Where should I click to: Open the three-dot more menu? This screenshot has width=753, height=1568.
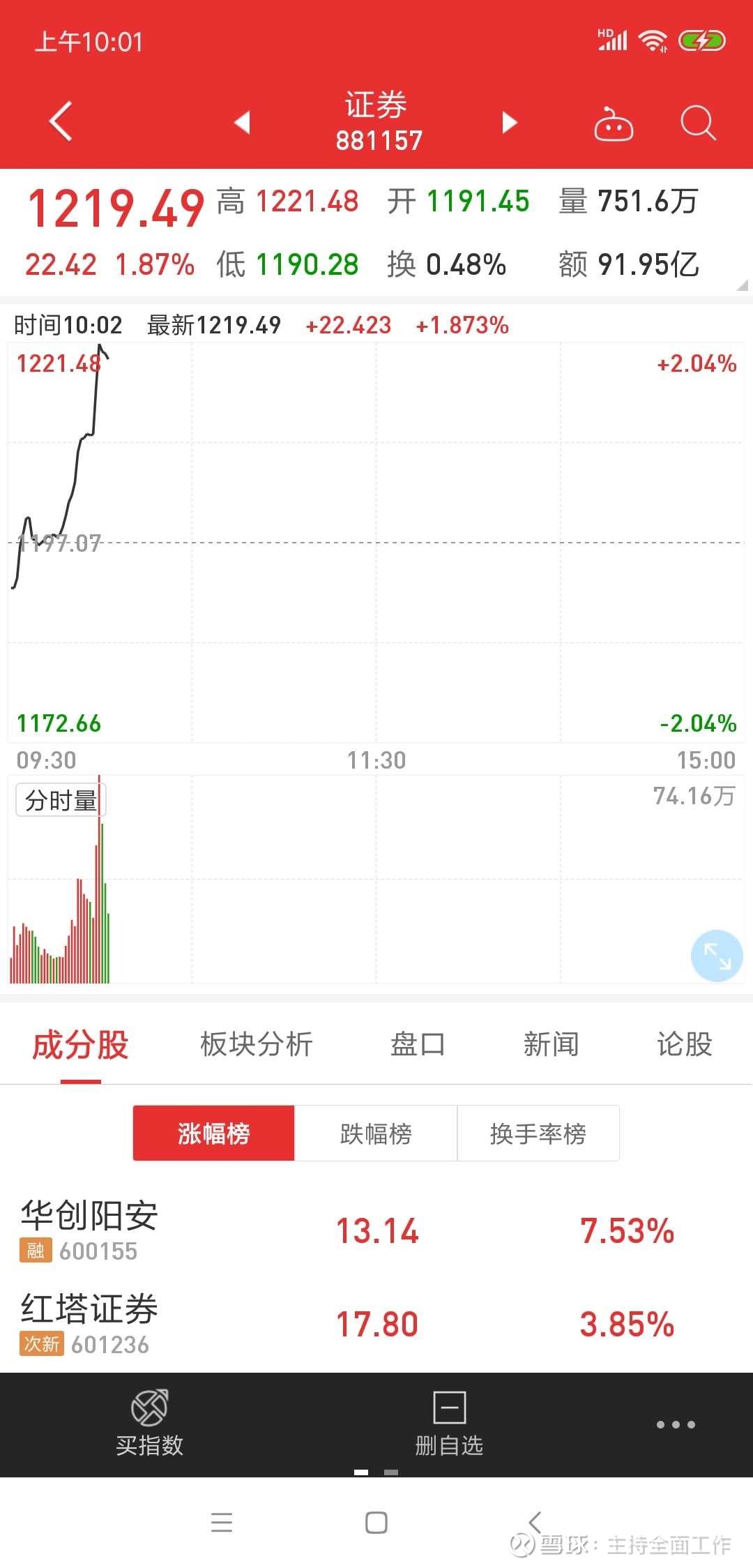click(x=676, y=1424)
